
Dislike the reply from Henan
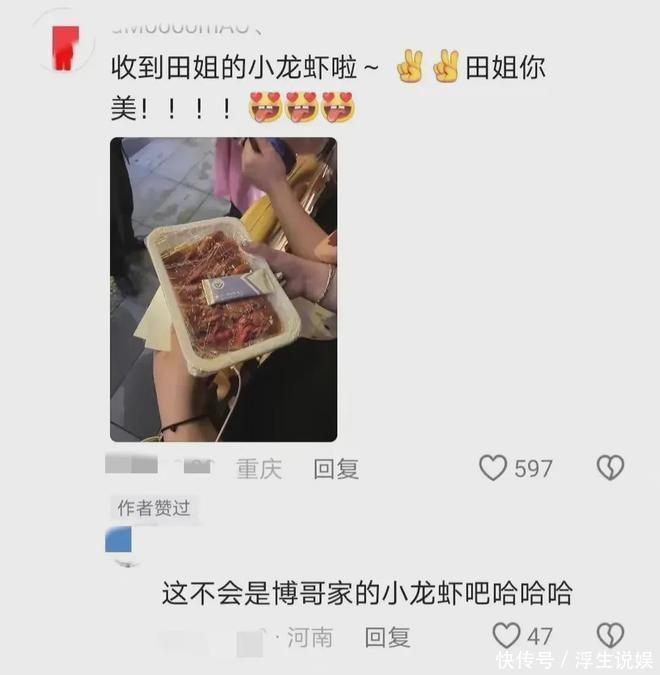610,636
